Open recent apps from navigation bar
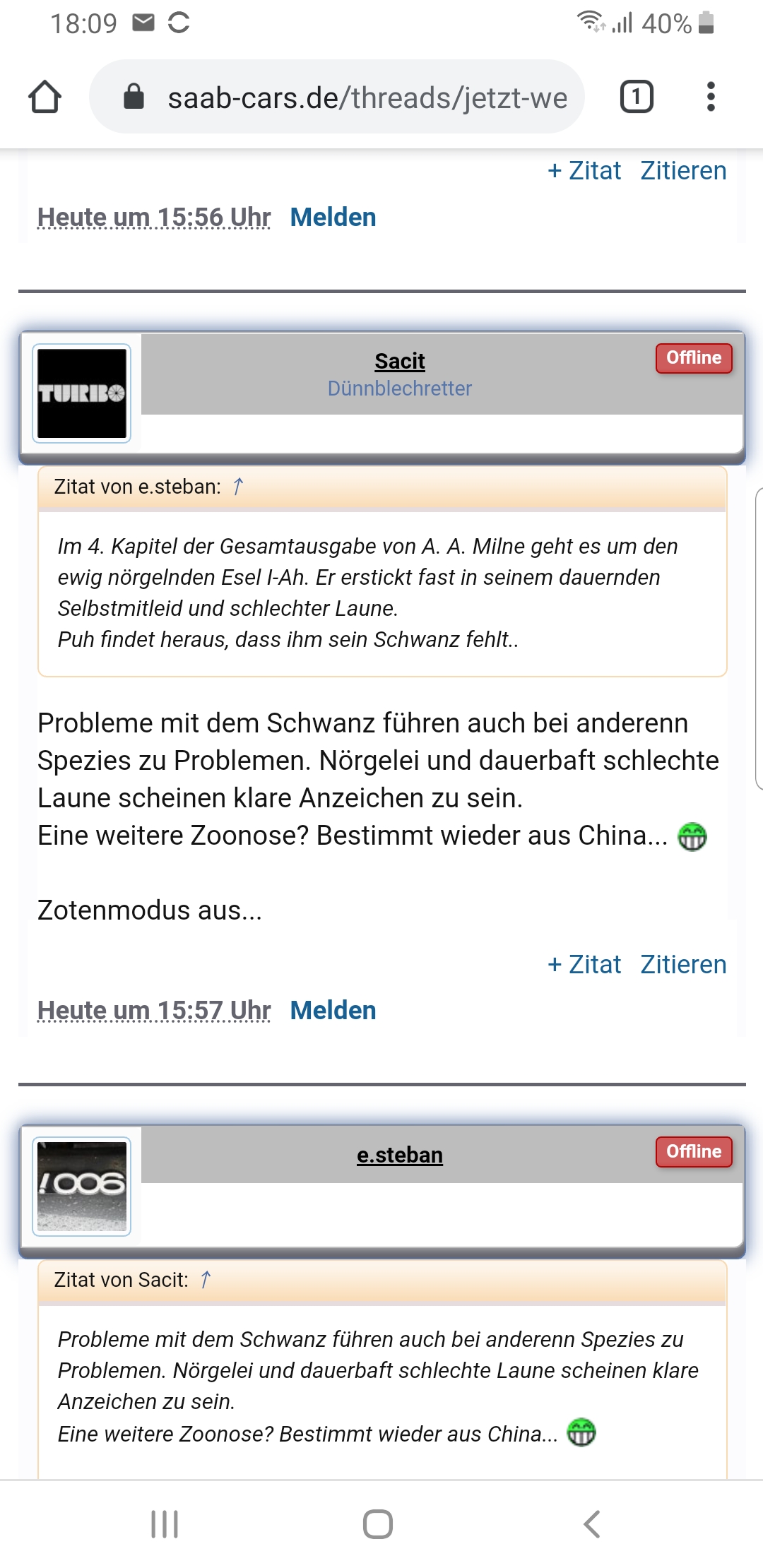This screenshot has height=1568, width=763. pyautogui.click(x=165, y=1524)
